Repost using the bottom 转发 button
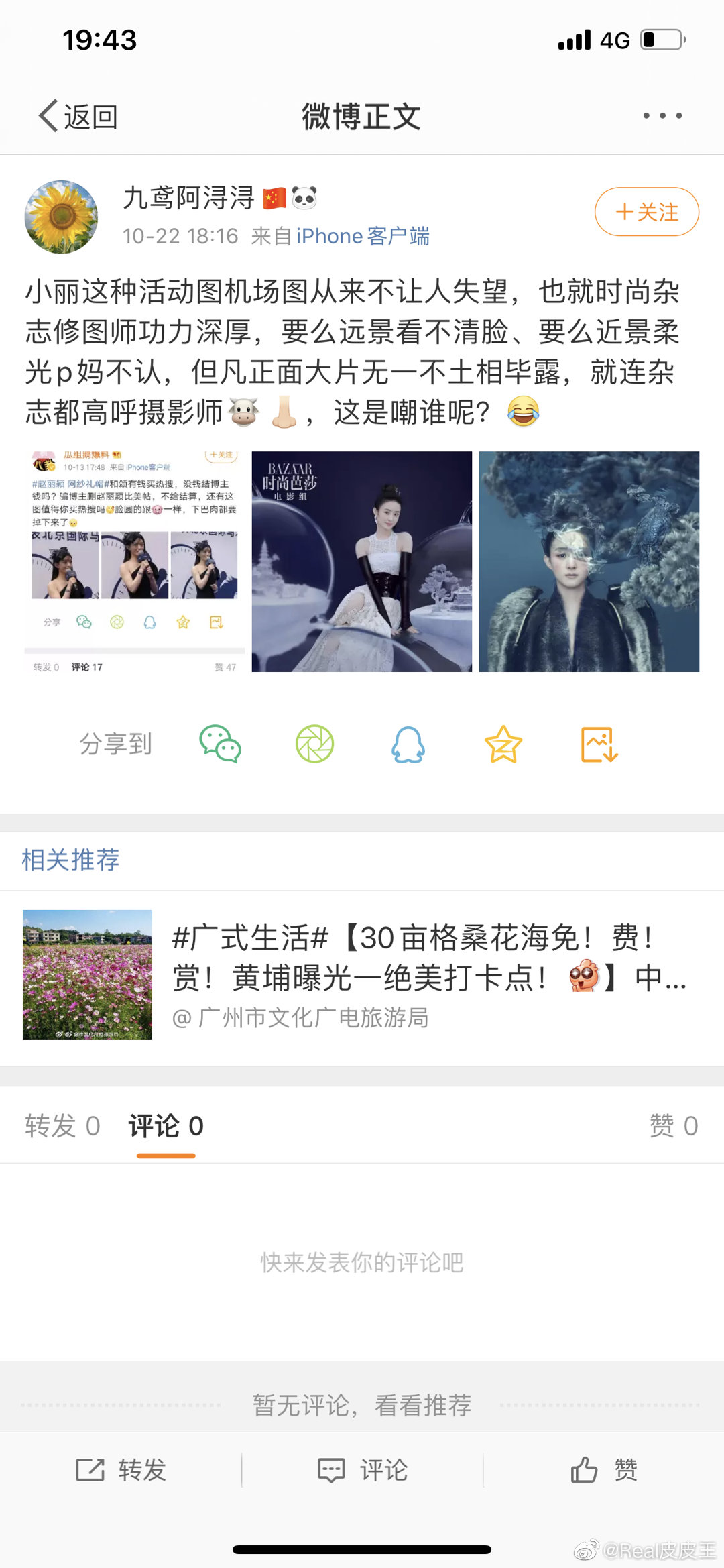The height and width of the screenshot is (1568, 724). 121,1470
